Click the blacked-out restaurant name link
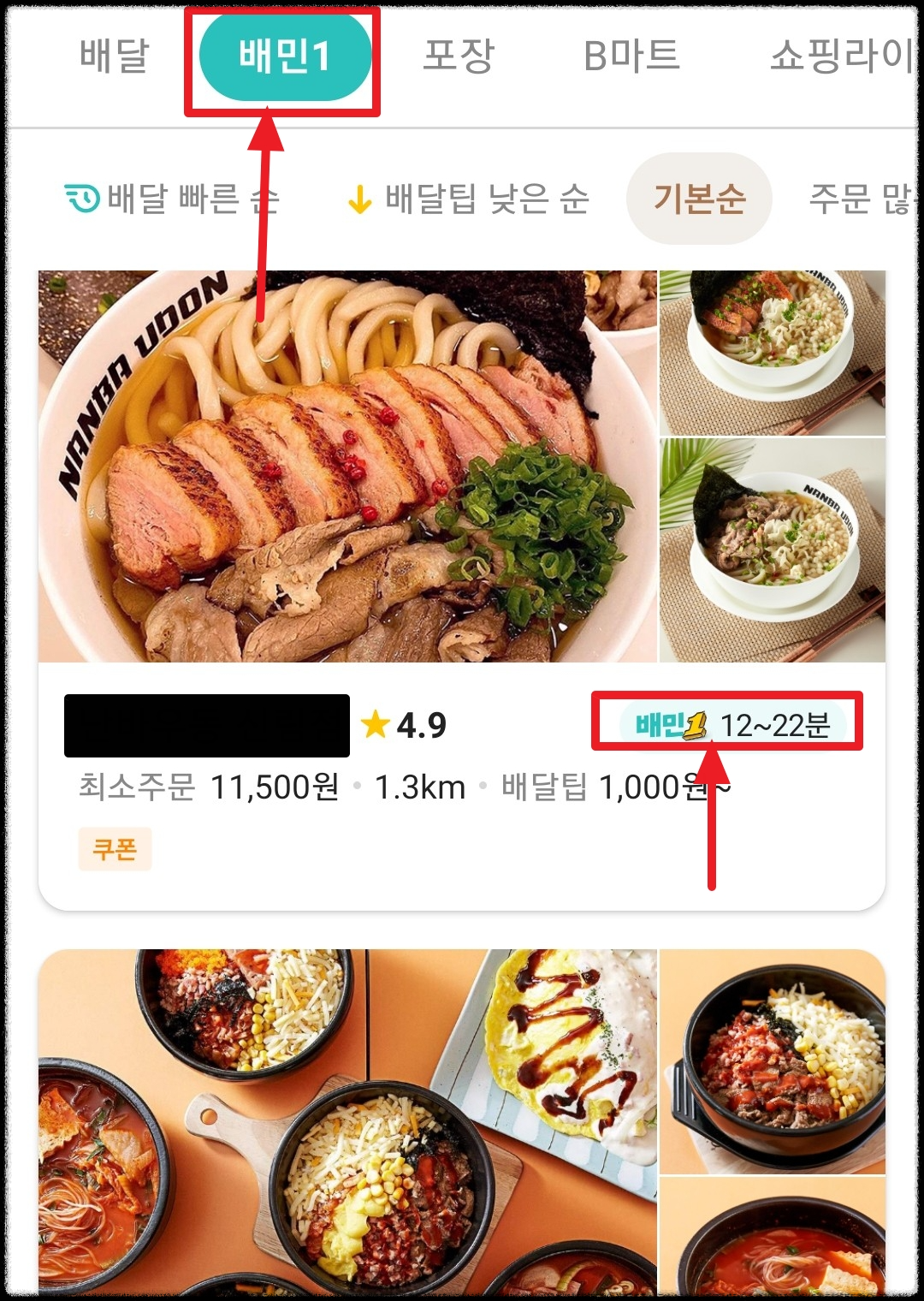 coord(205,726)
